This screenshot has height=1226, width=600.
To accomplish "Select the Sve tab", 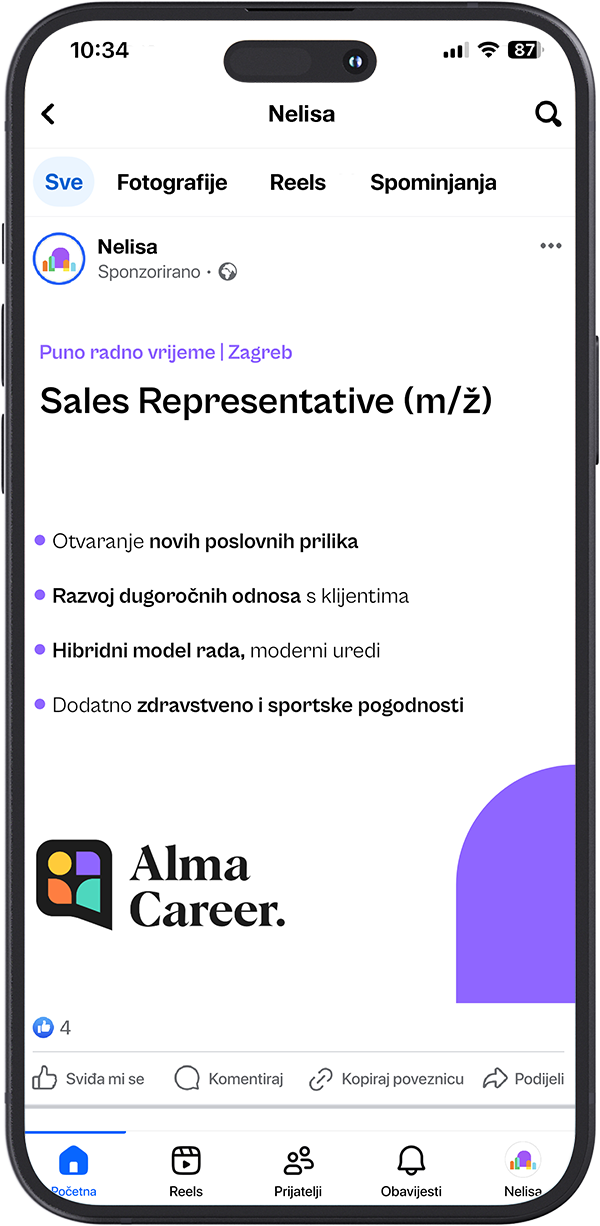I will coord(64,182).
